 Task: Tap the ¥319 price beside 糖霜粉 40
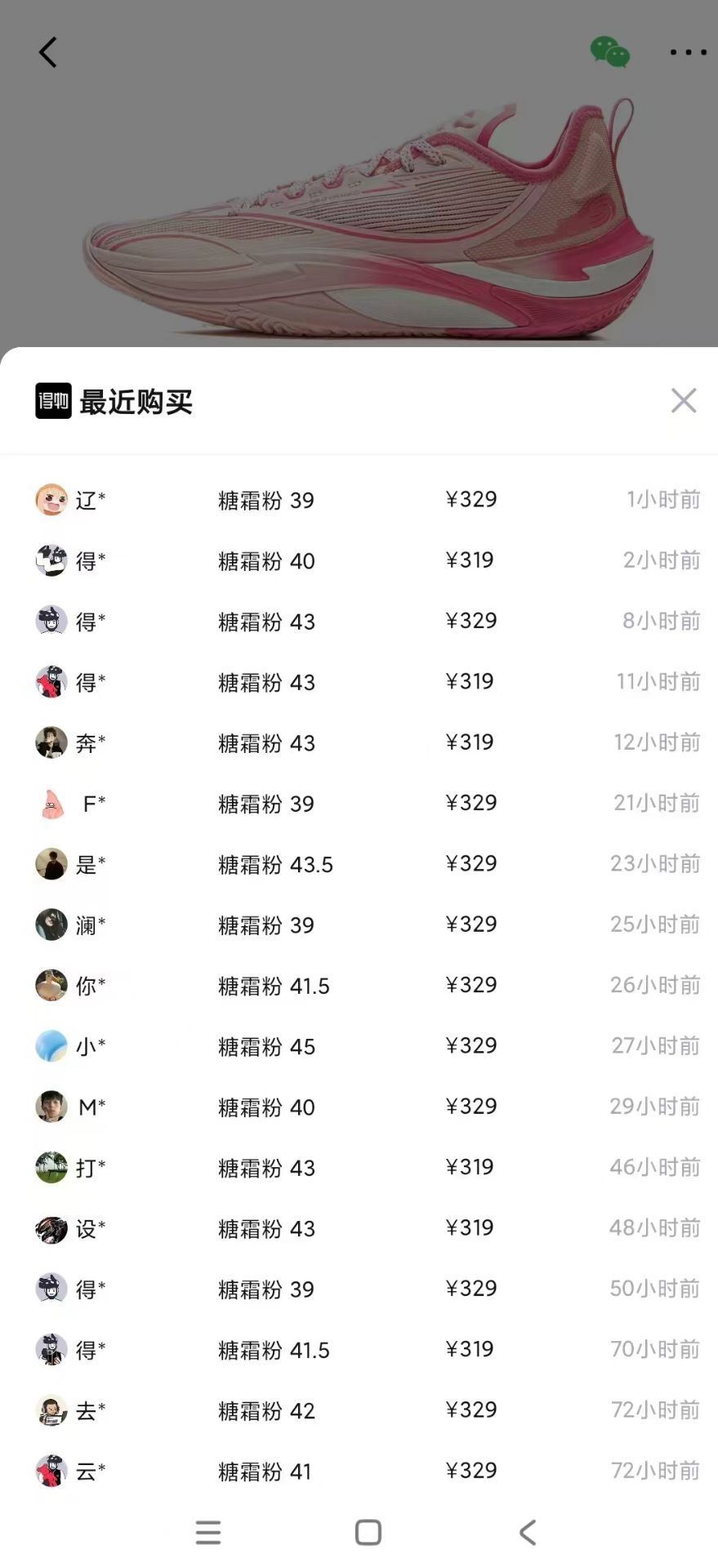pyautogui.click(x=470, y=560)
